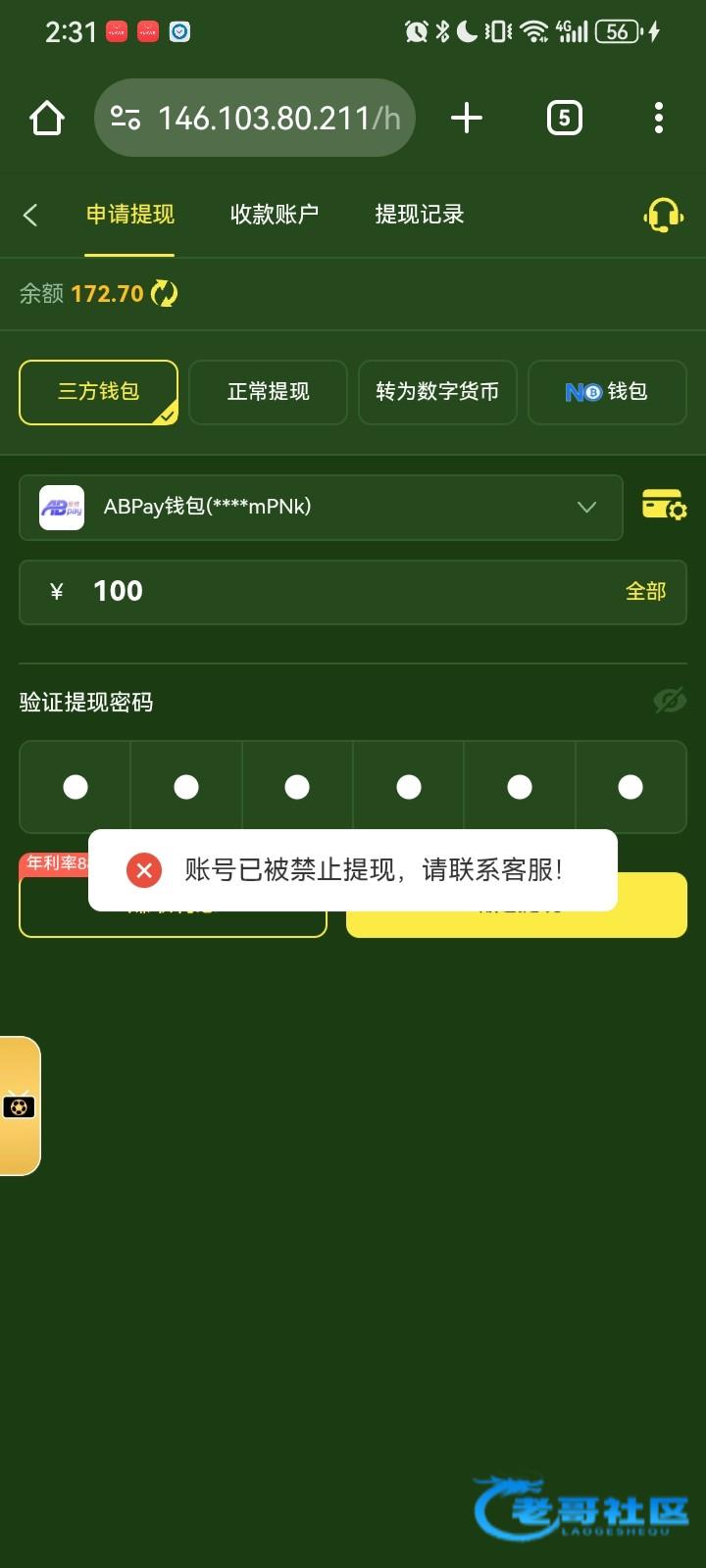Image resolution: width=706 pixels, height=1568 pixels.
Task: Open customer service headset icon
Action: tap(663, 215)
